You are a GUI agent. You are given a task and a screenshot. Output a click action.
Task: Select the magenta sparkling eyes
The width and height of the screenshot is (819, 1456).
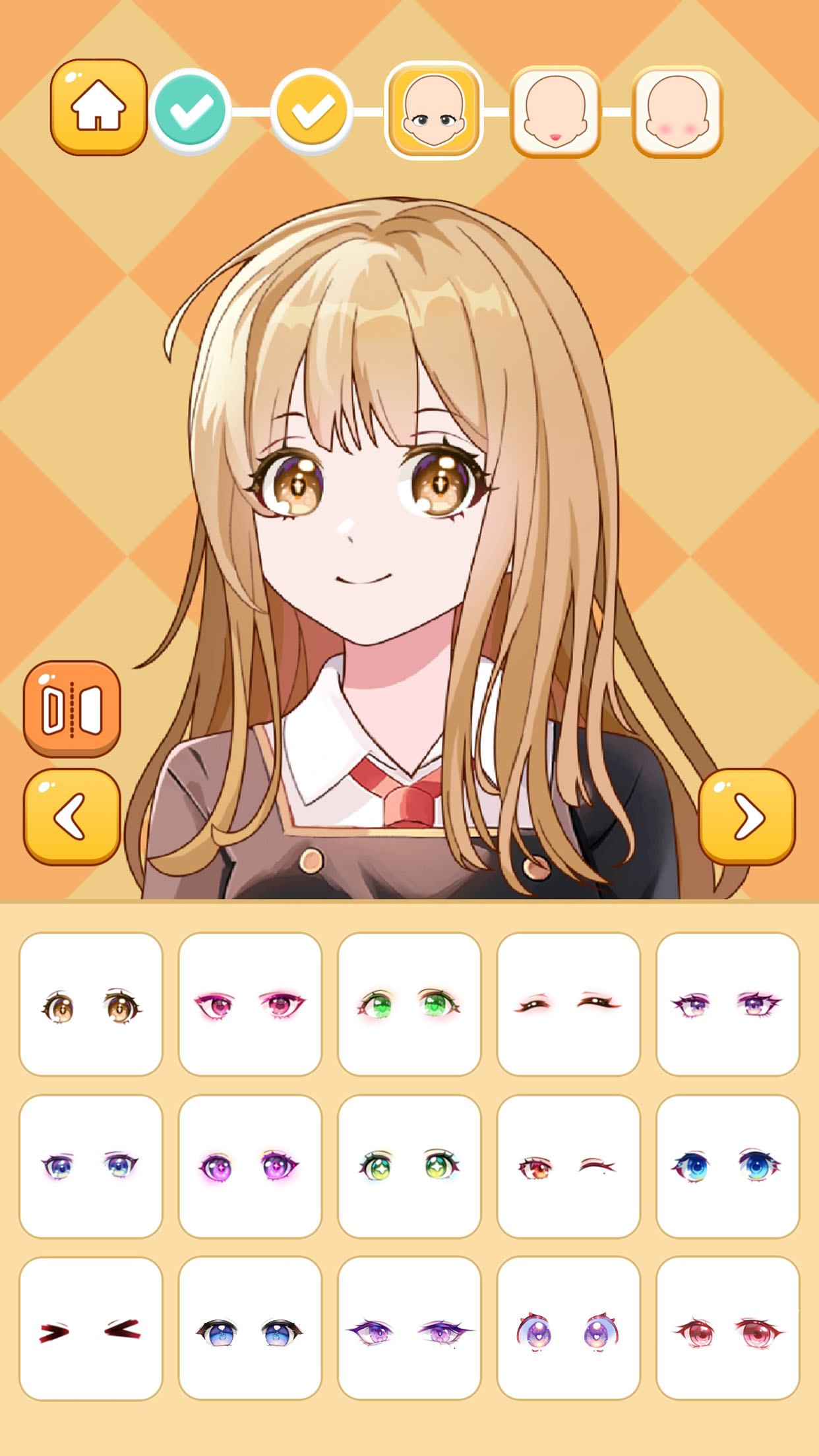250,1167
